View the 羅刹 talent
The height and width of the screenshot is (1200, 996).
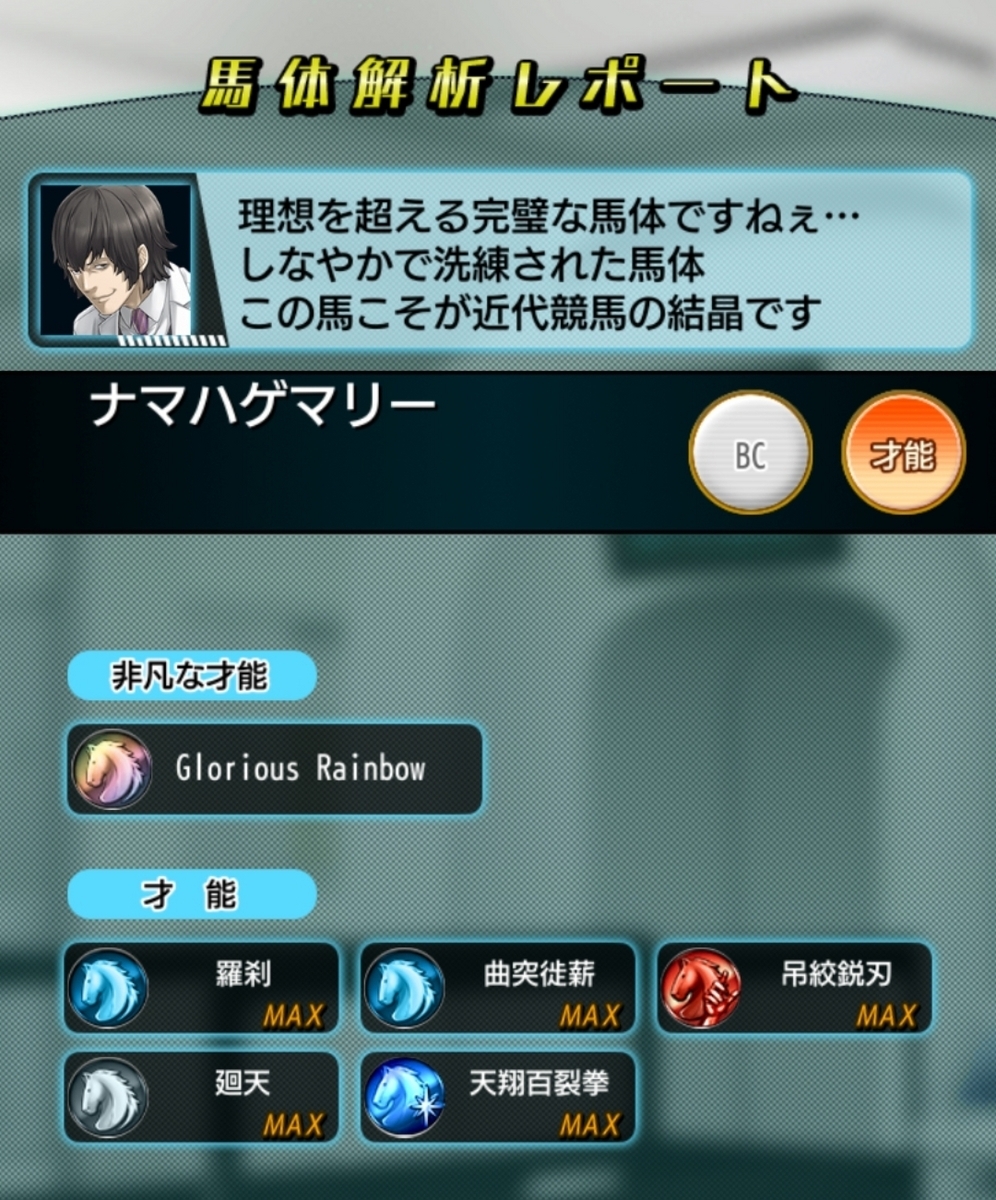pyautogui.click(x=202, y=987)
